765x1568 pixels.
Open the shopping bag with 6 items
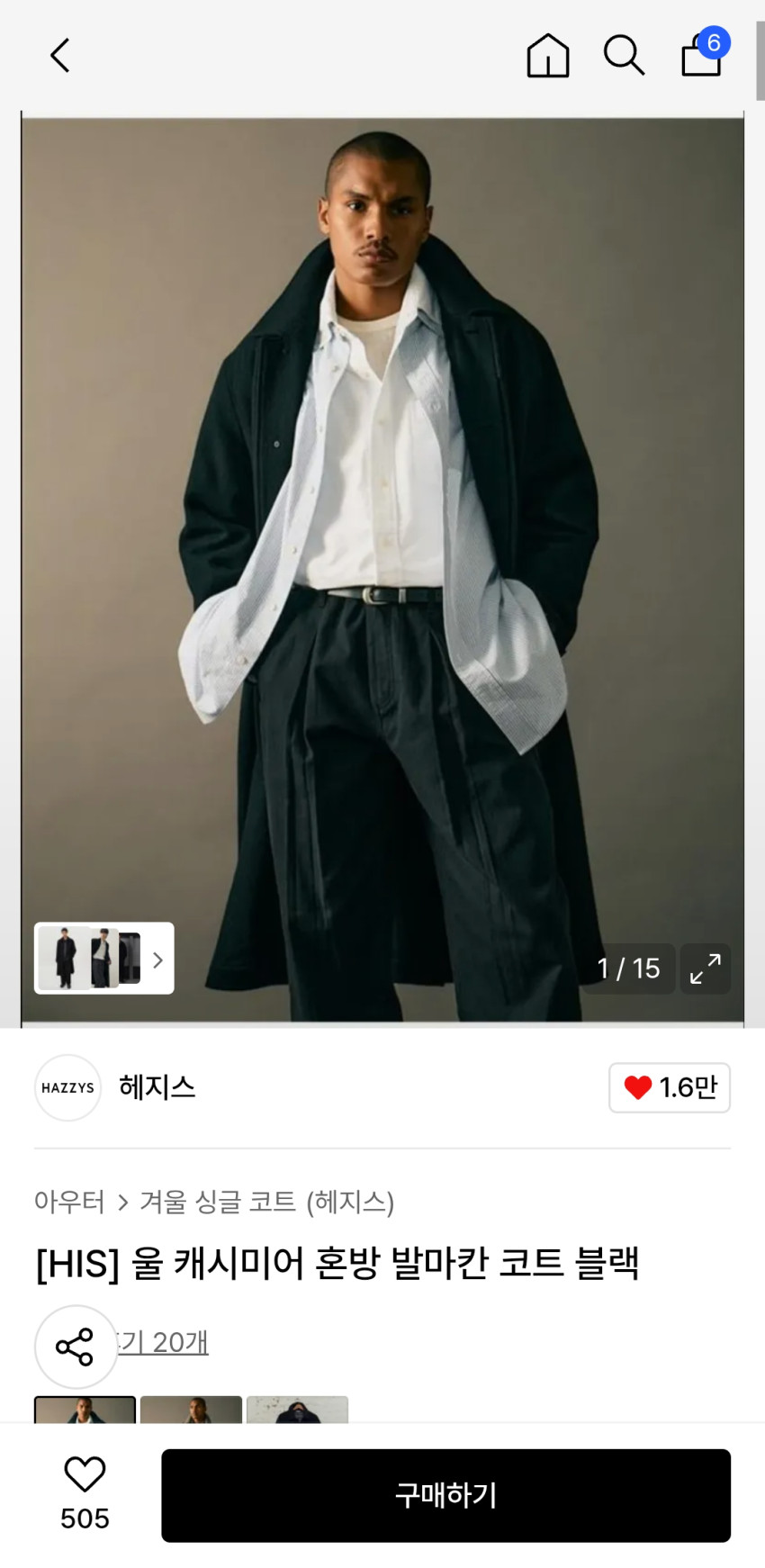tap(702, 56)
